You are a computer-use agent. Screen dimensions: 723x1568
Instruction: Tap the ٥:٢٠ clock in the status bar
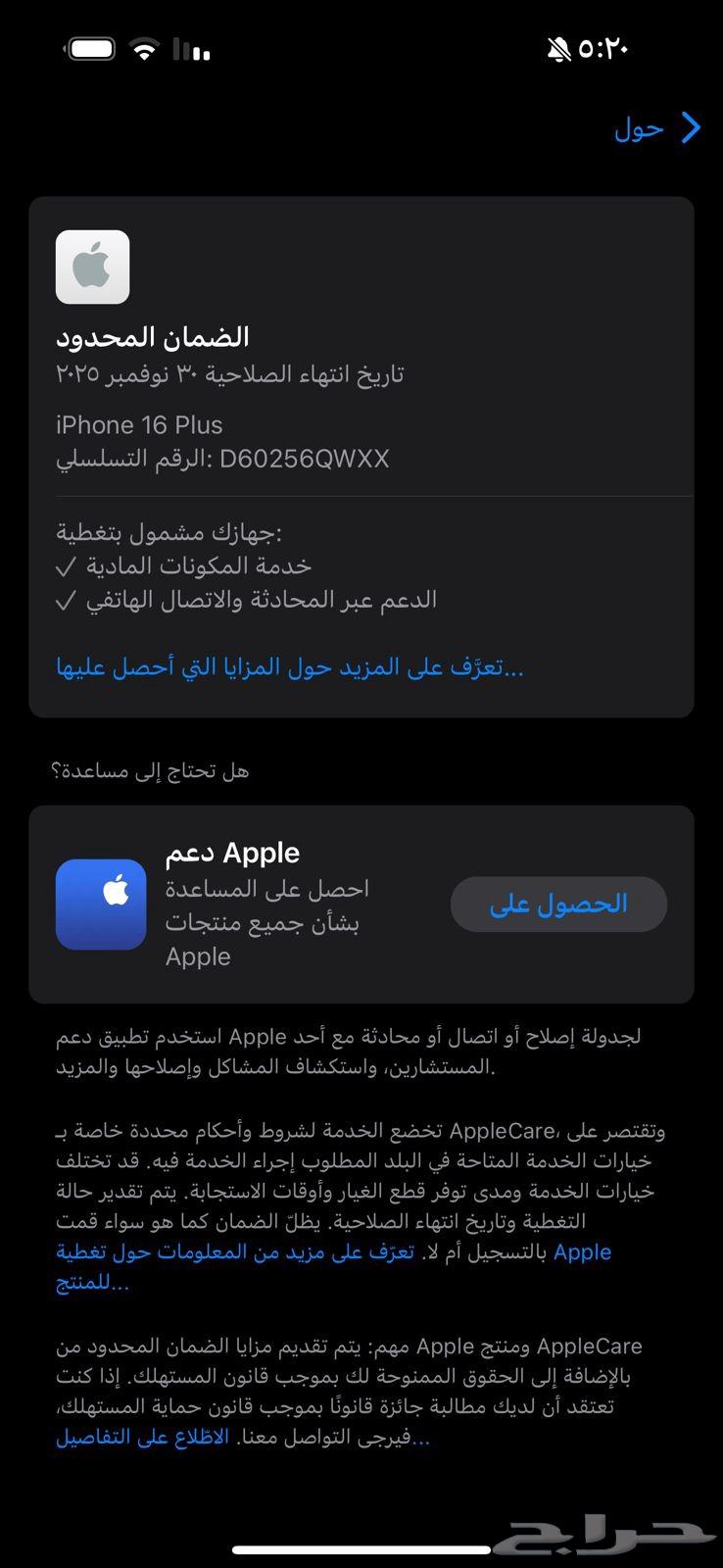[601, 47]
